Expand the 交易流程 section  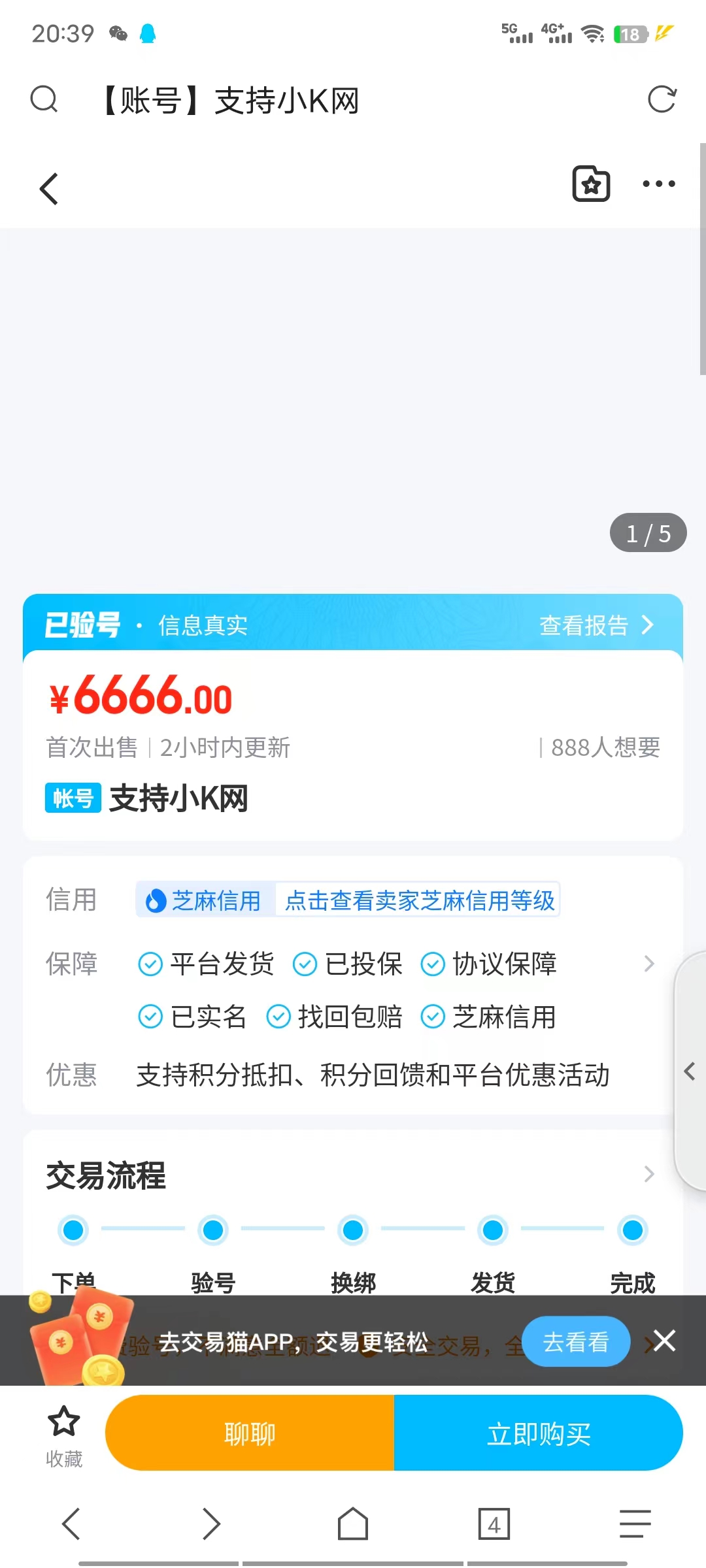click(648, 1174)
